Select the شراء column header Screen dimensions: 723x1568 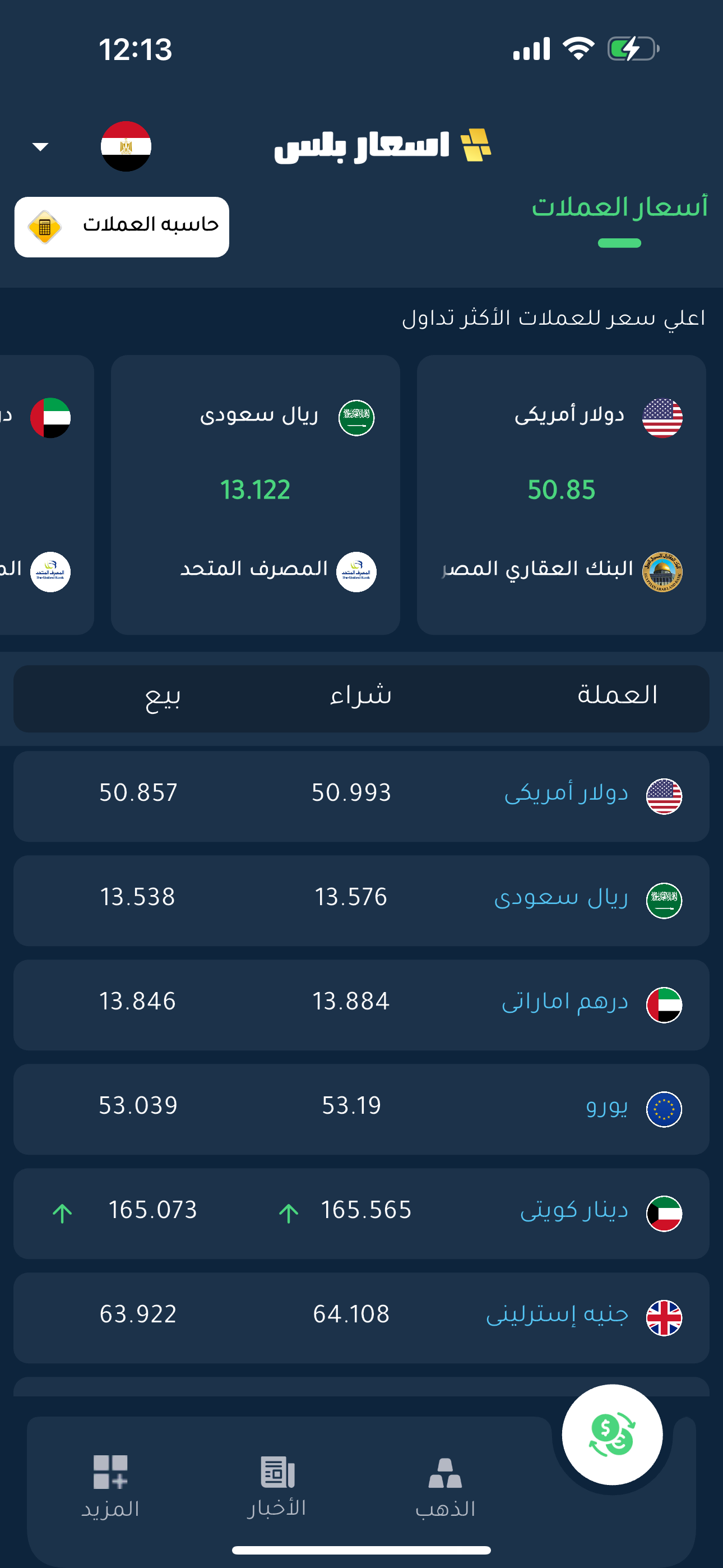pyautogui.click(x=360, y=697)
